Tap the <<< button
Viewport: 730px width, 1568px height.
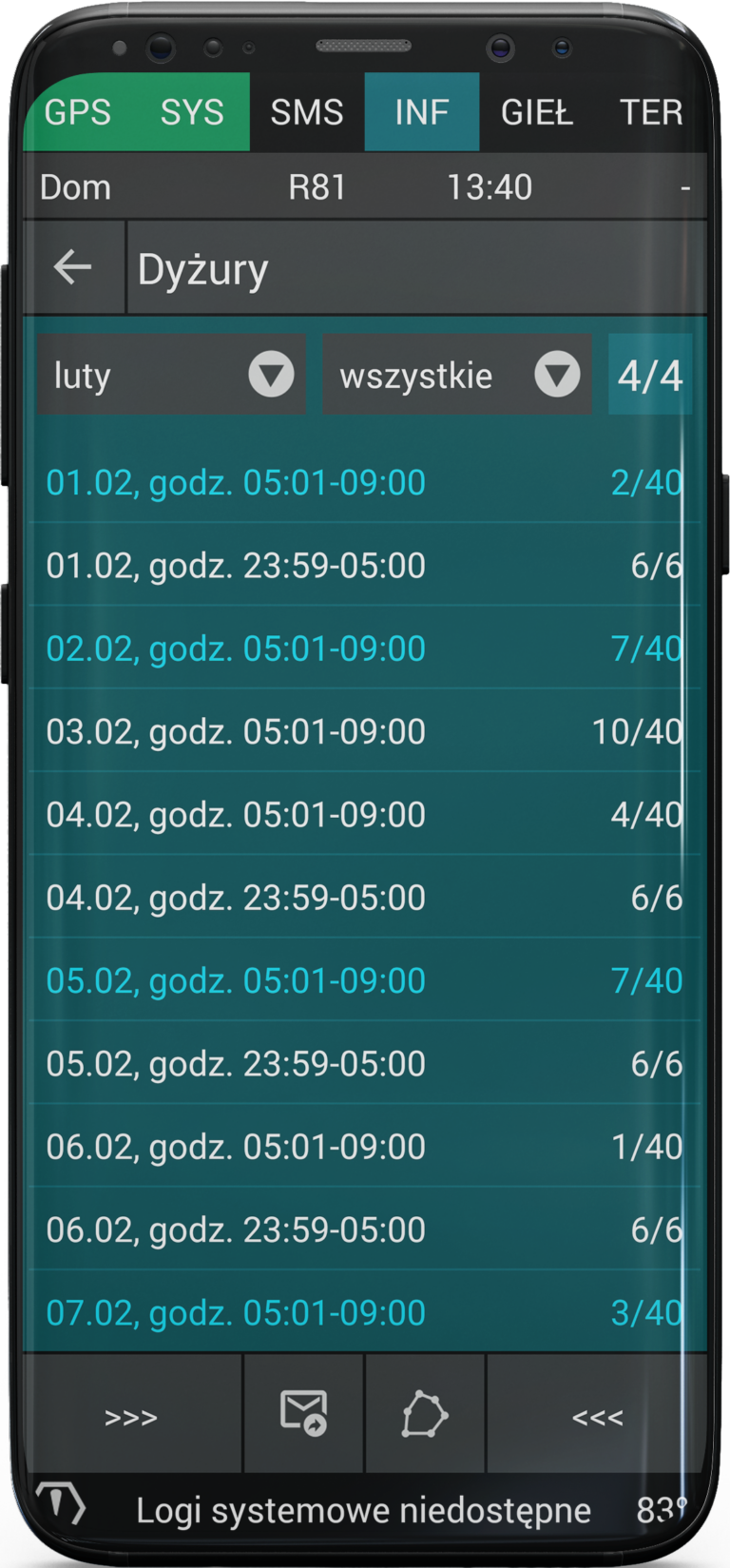[597, 1417]
